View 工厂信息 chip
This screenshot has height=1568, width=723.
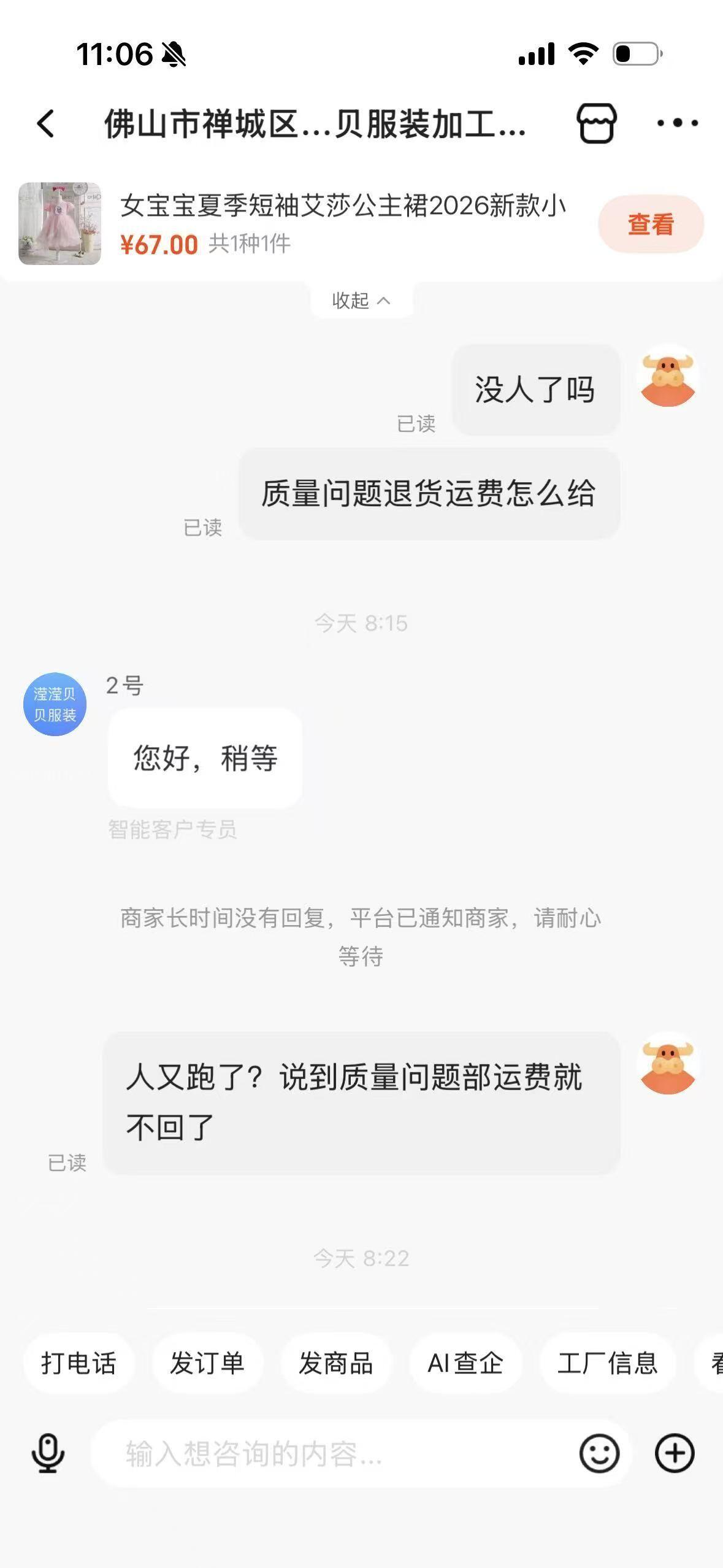pos(607,1363)
